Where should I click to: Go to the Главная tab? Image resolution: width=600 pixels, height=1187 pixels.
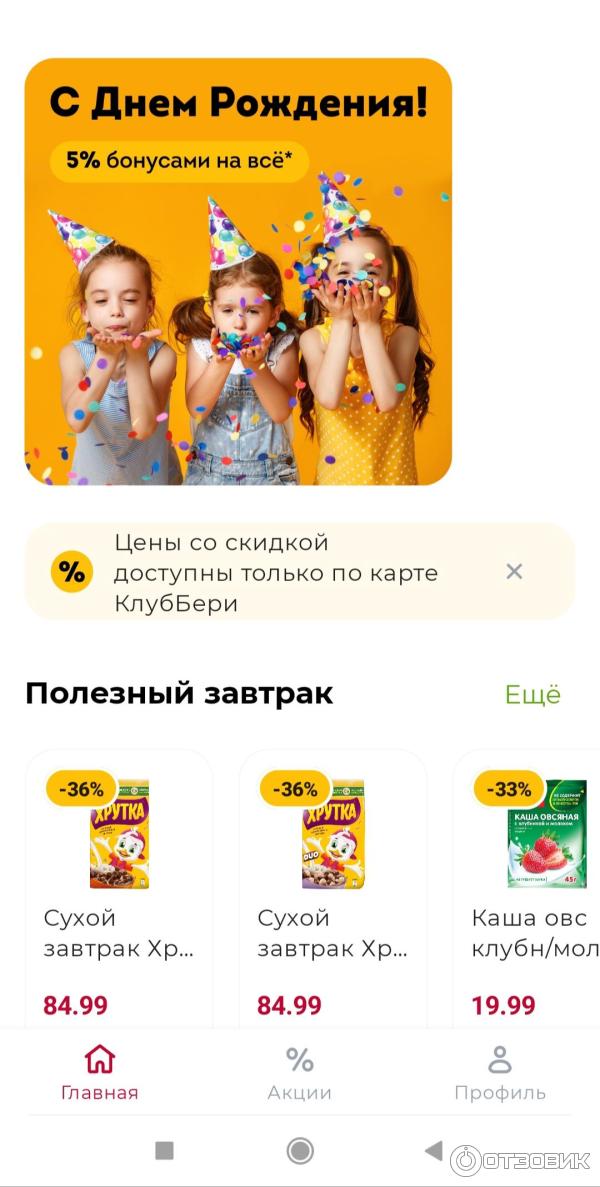tap(100, 1073)
